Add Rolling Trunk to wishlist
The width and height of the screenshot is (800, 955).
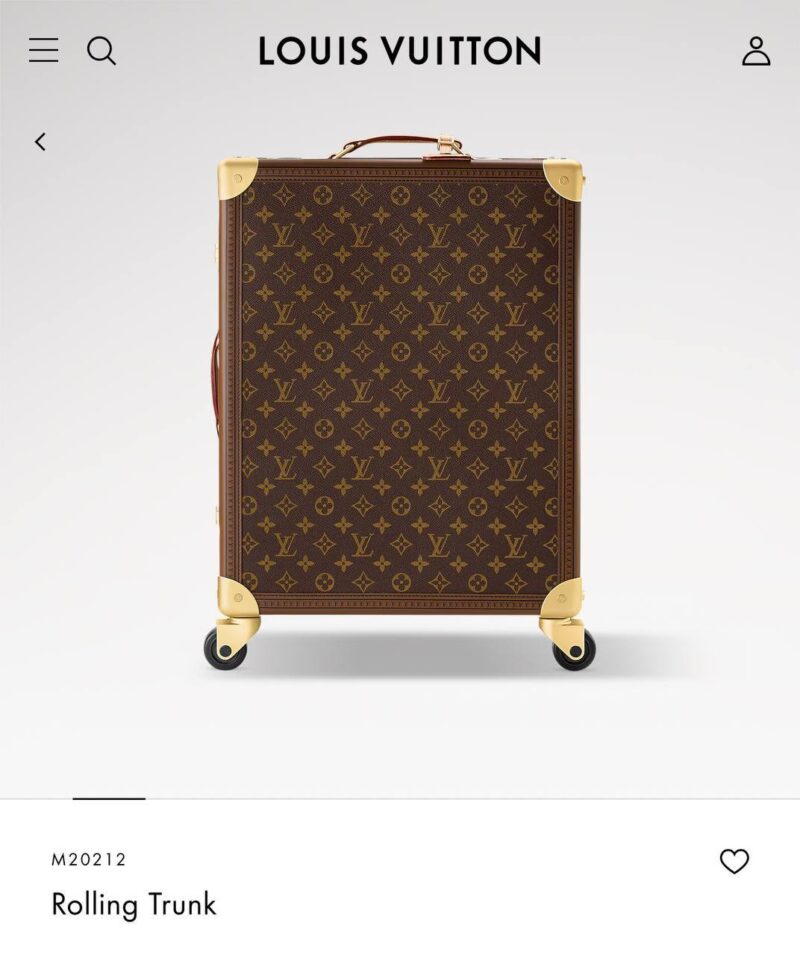pyautogui.click(x=734, y=861)
